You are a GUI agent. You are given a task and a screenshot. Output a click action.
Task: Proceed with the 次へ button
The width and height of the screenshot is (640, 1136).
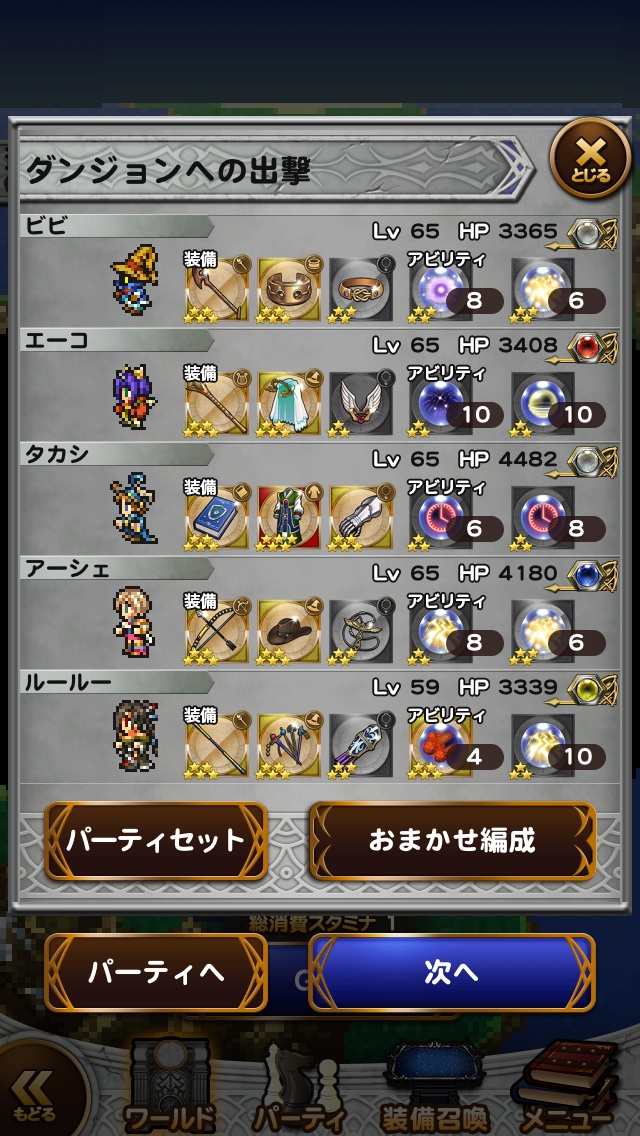point(452,972)
